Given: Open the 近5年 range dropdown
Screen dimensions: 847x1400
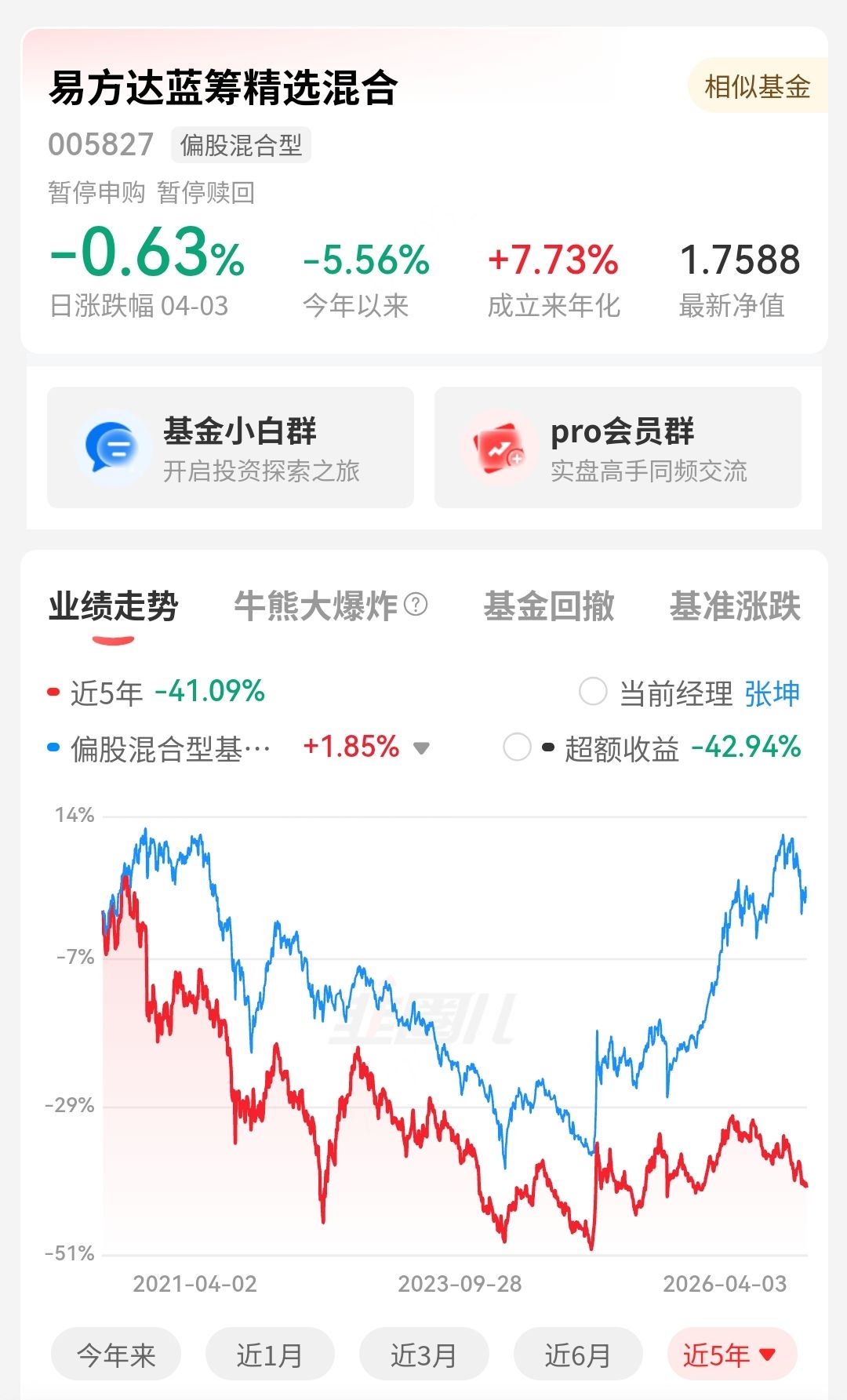Looking at the screenshot, I should click(731, 1355).
